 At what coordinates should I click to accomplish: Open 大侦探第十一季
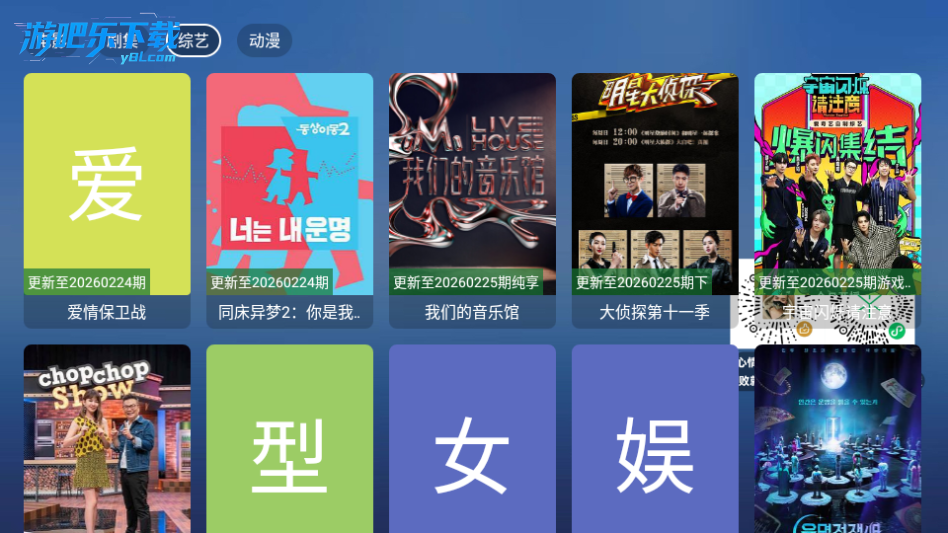click(x=655, y=200)
